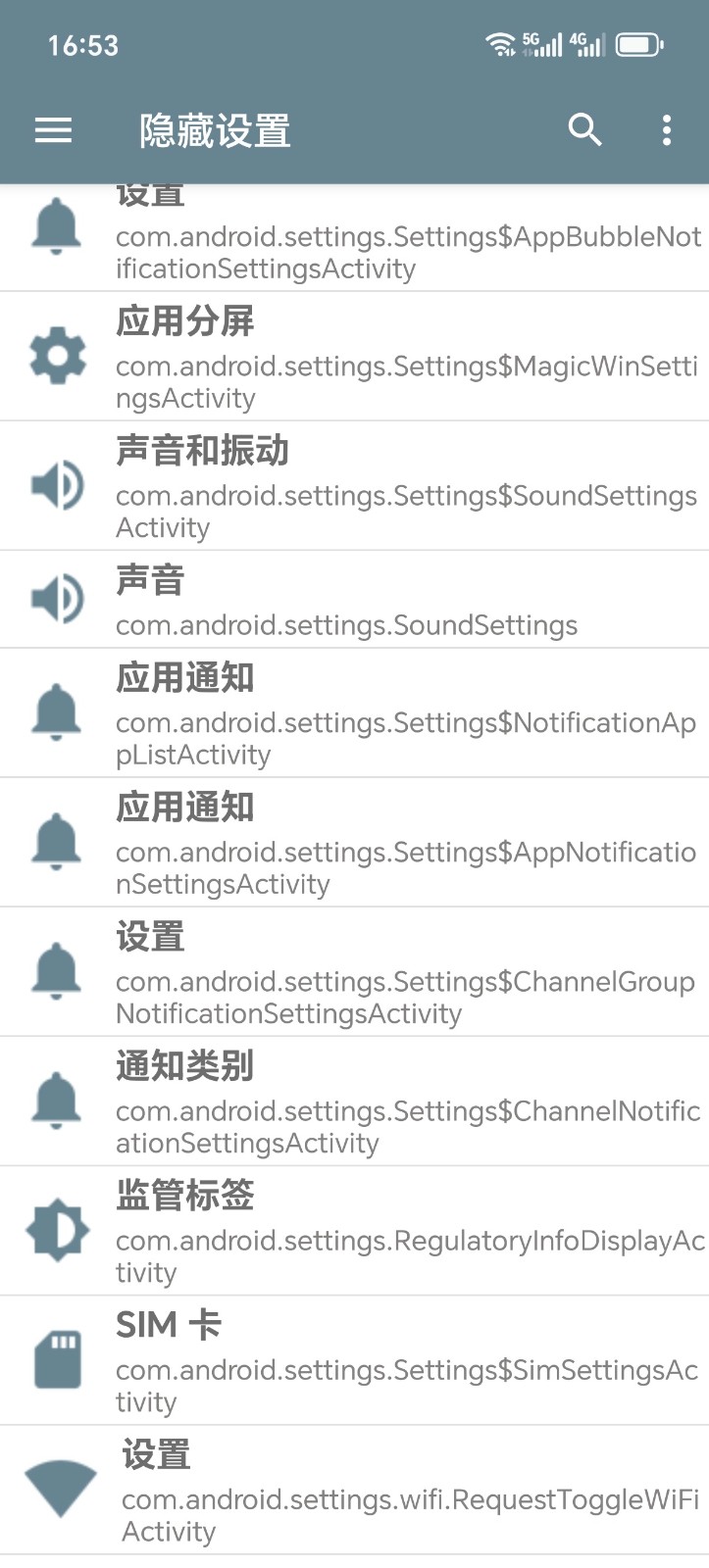The width and height of the screenshot is (709, 1568).
Task: Click the gear icon beside 应用分屏
Action: pos(57,356)
